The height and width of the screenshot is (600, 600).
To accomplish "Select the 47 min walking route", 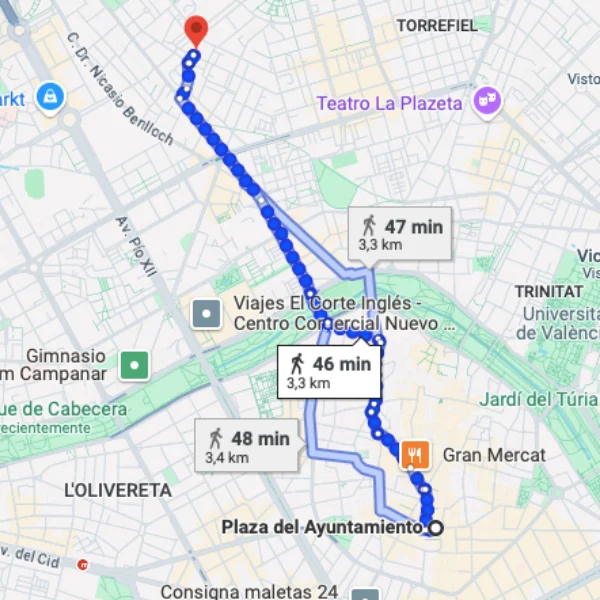I will point(400,234).
